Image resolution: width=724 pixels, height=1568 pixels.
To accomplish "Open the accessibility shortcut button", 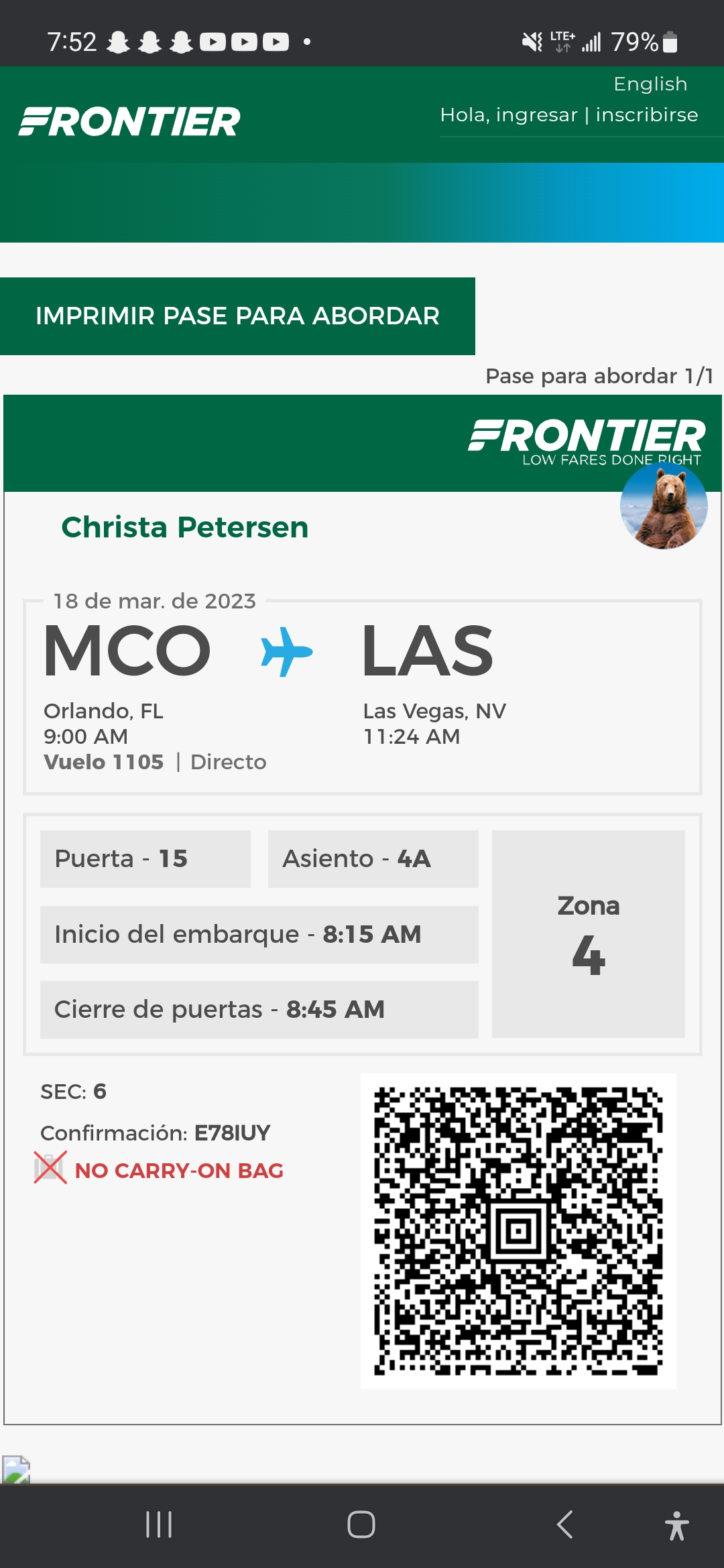I will 676,1526.
